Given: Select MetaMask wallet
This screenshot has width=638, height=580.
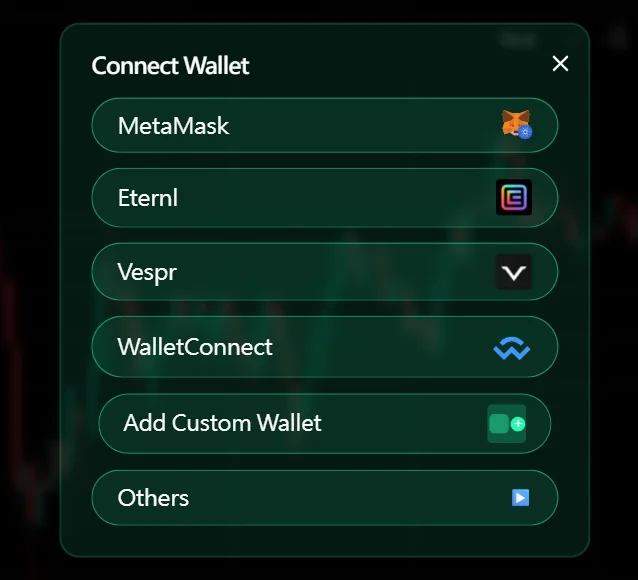Looking at the screenshot, I should (x=324, y=126).
